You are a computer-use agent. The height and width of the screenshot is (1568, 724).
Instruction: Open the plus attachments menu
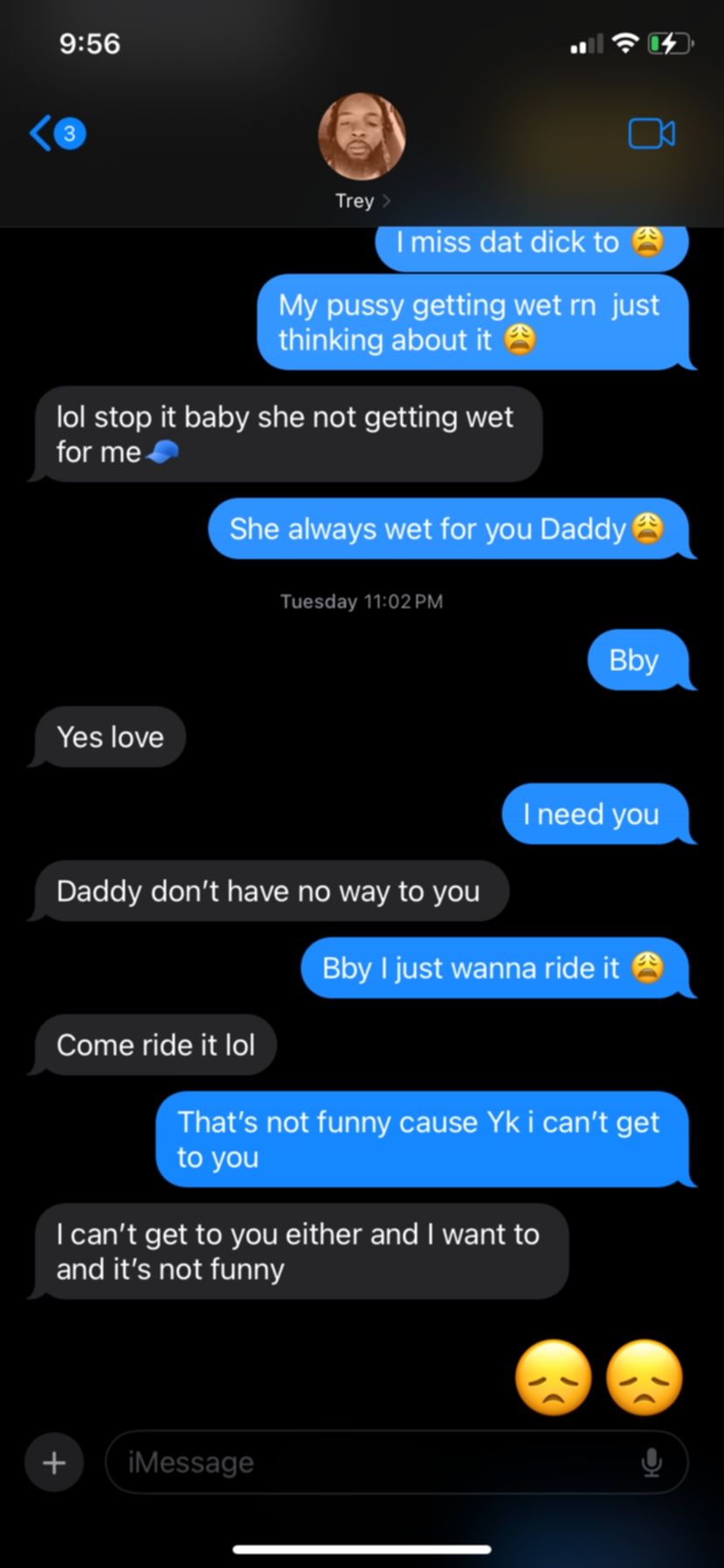click(54, 1462)
